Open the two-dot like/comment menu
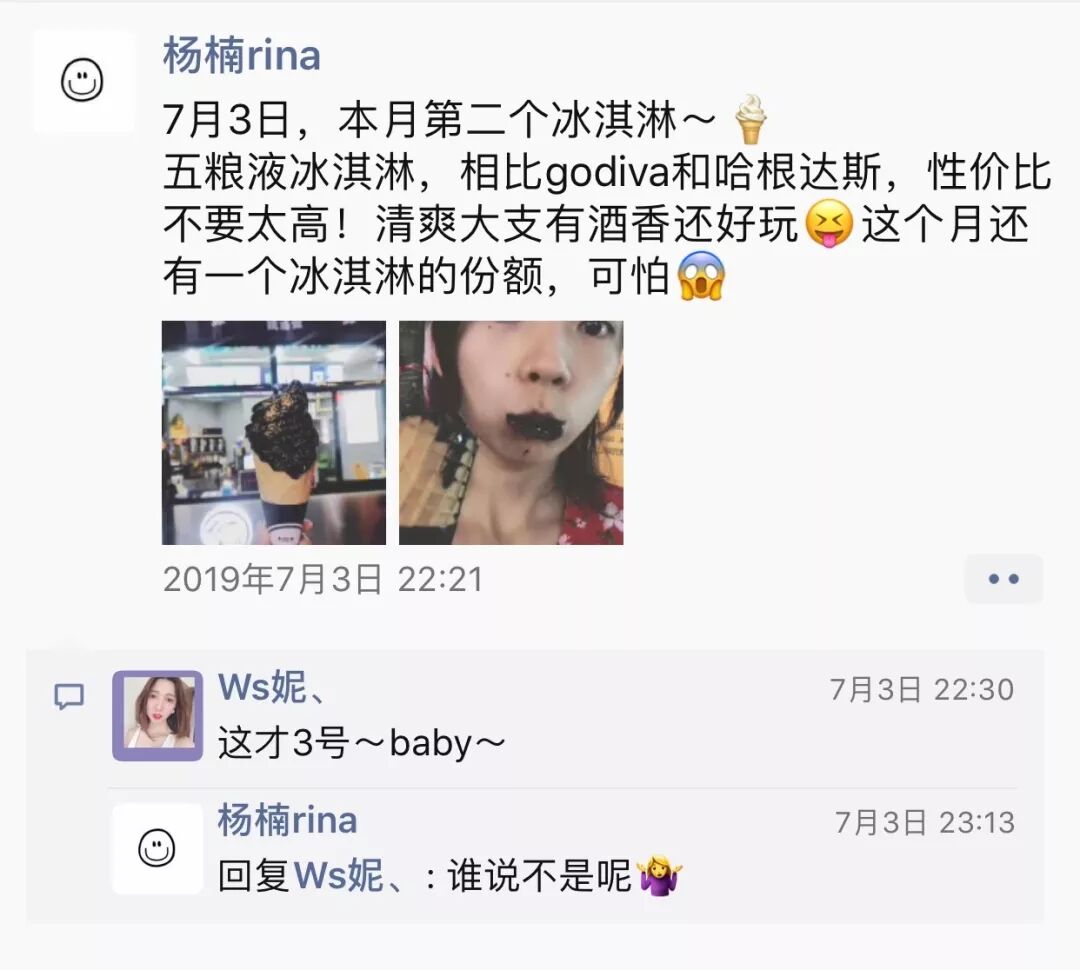Image resolution: width=1080 pixels, height=970 pixels. pos(1003,579)
